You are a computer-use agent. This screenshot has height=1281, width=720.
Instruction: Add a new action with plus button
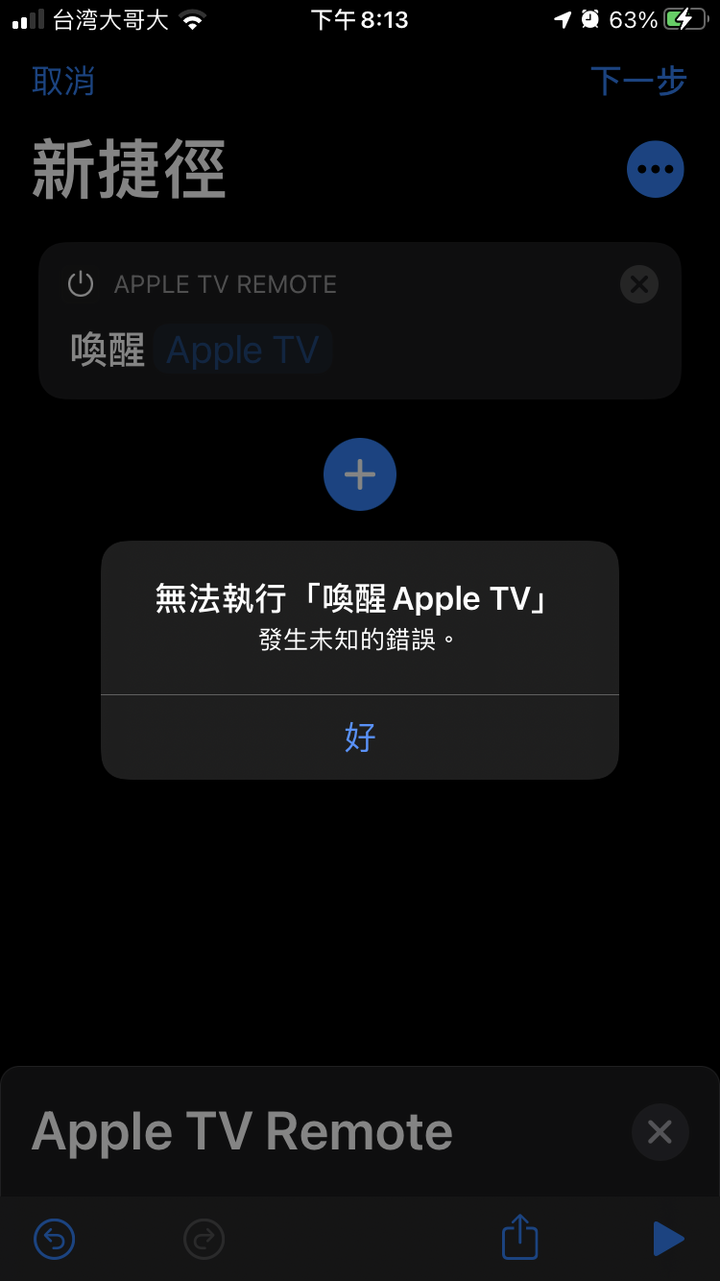[360, 474]
